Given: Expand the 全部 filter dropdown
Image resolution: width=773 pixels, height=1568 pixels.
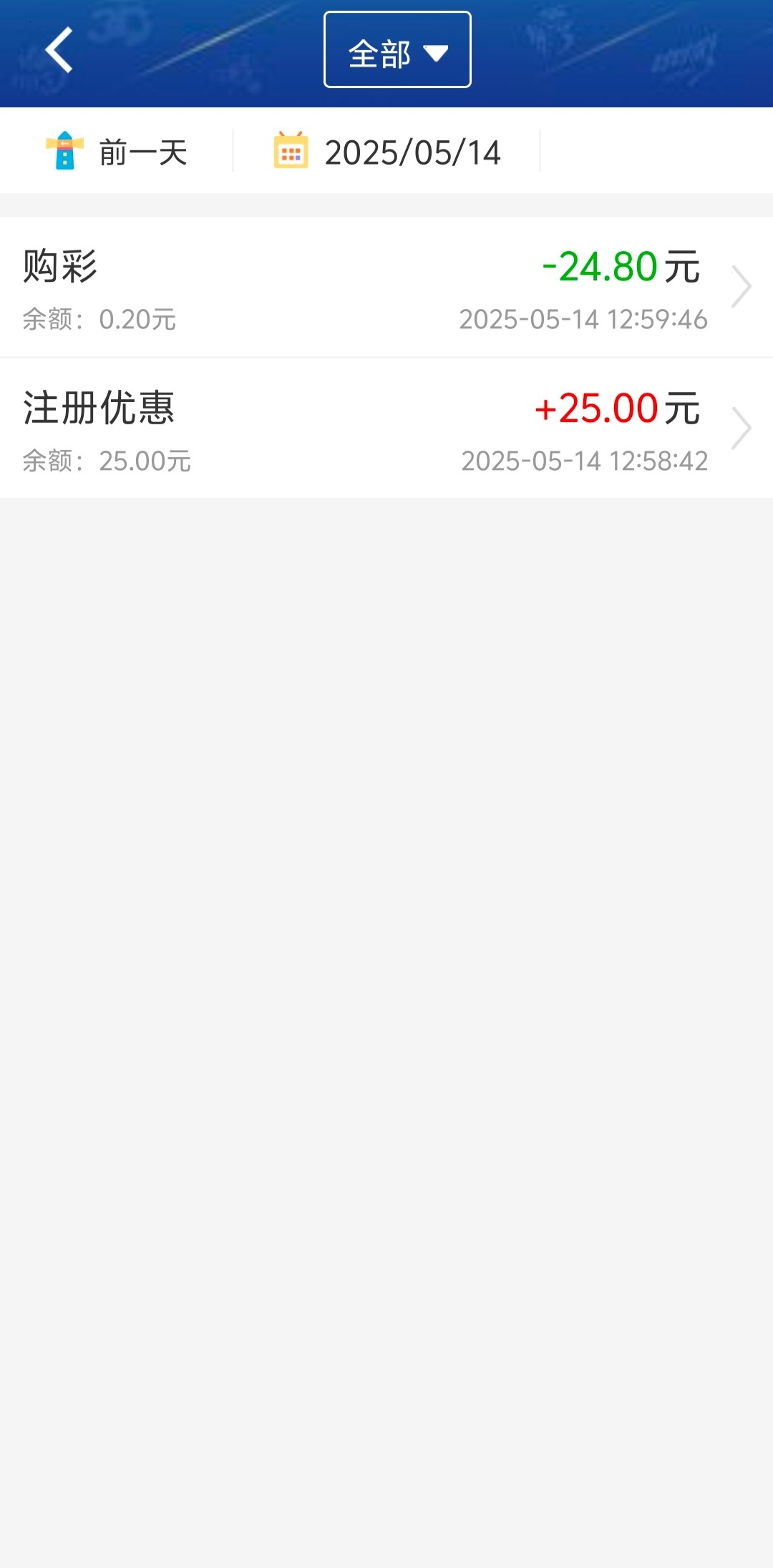Looking at the screenshot, I should tap(397, 50).
